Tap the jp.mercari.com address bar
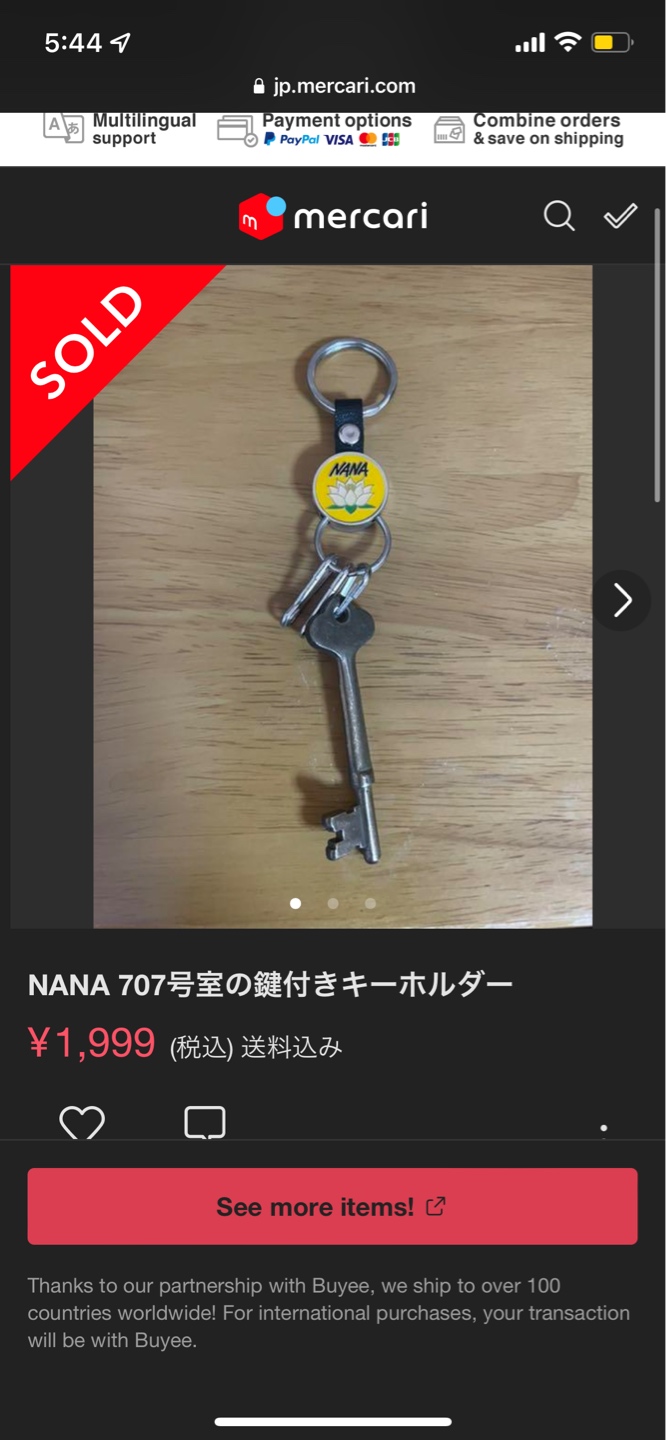This screenshot has width=666, height=1440. coord(334,86)
